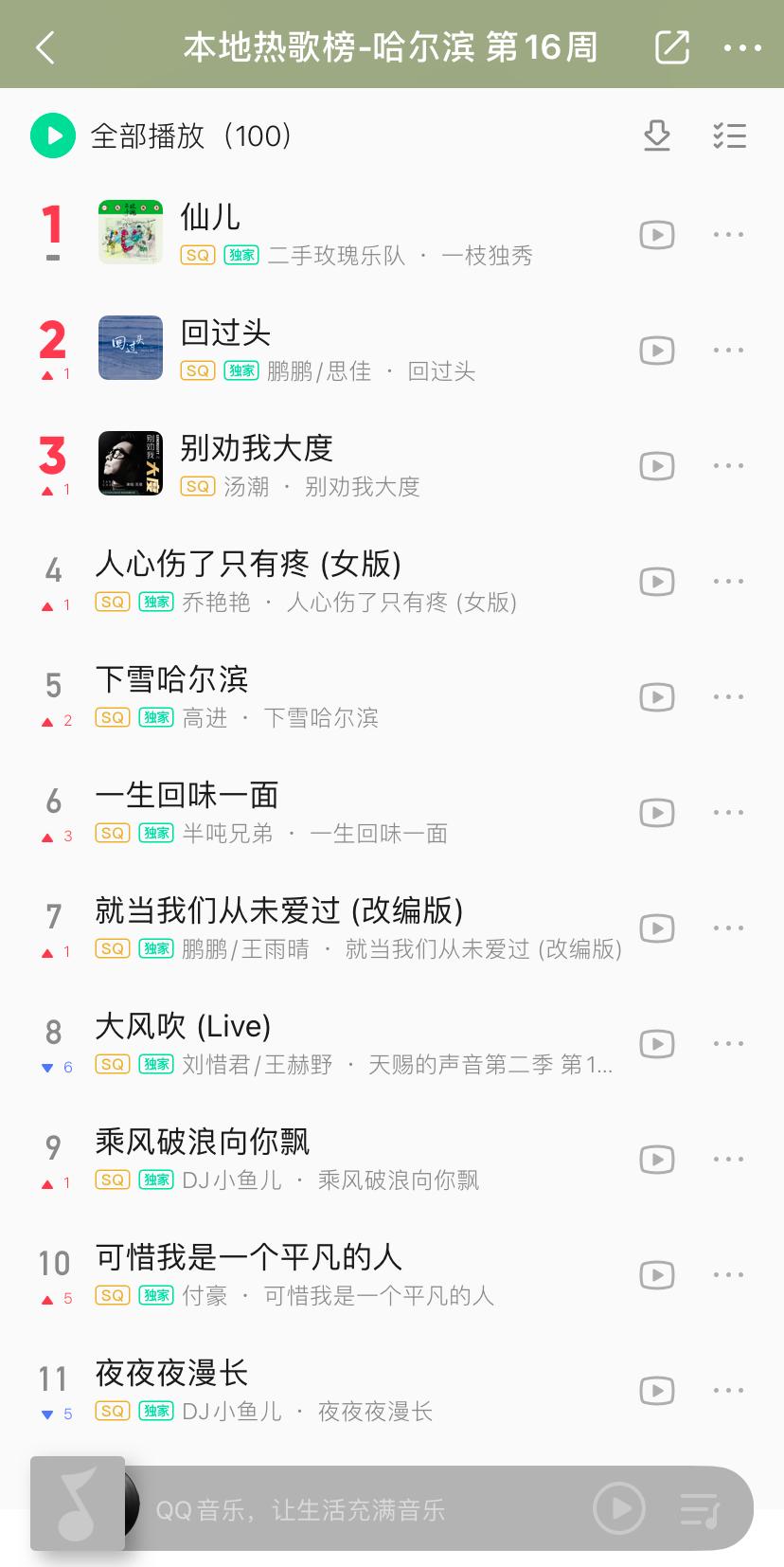Open the overflow menu in the header
Image resolution: width=784 pixels, height=1567 pixels.
click(x=742, y=47)
